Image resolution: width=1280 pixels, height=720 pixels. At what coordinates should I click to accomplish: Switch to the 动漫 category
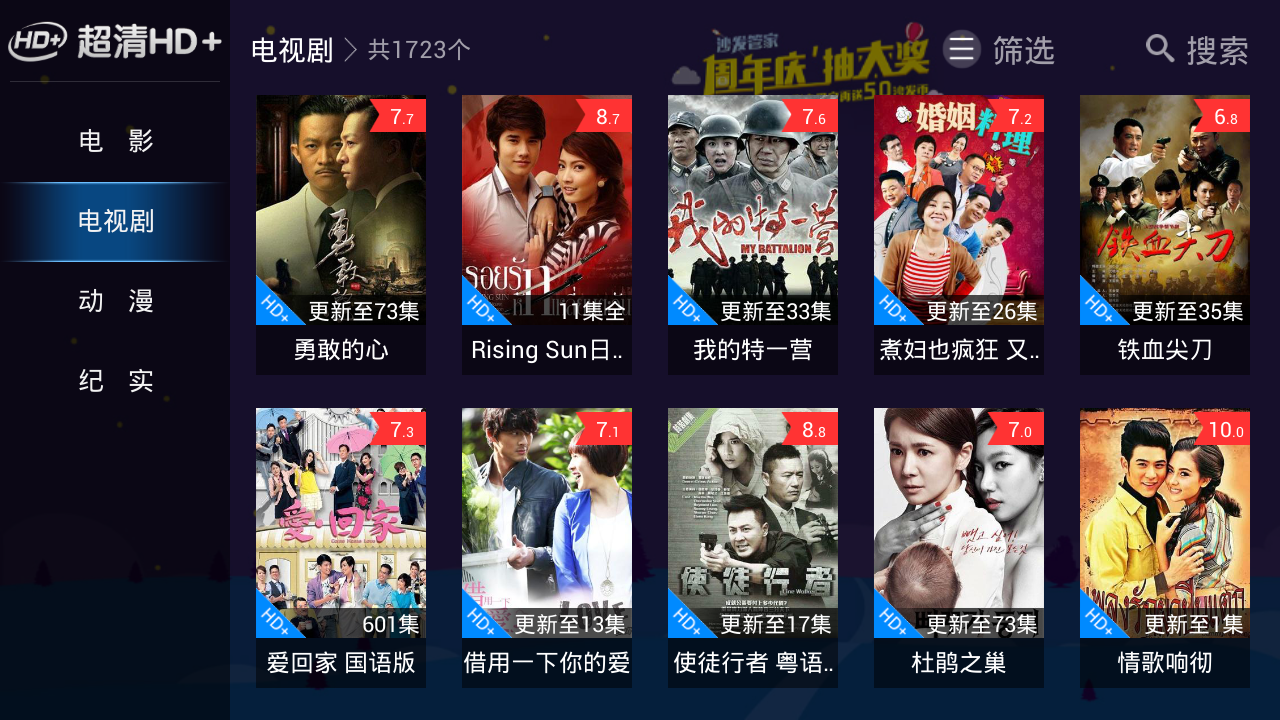tap(115, 301)
